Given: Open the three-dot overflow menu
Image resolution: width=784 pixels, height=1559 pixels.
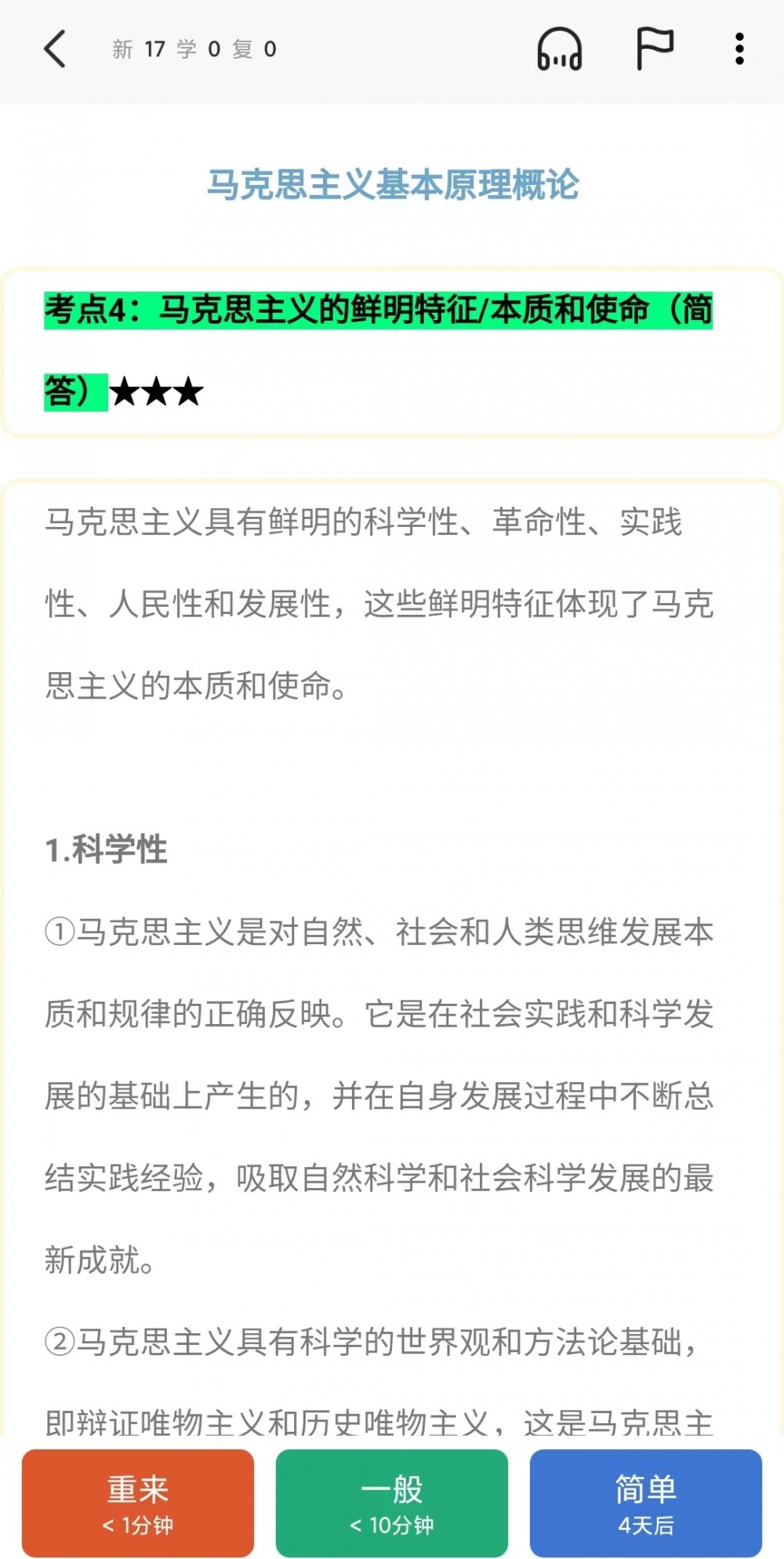Looking at the screenshot, I should coord(739,49).
